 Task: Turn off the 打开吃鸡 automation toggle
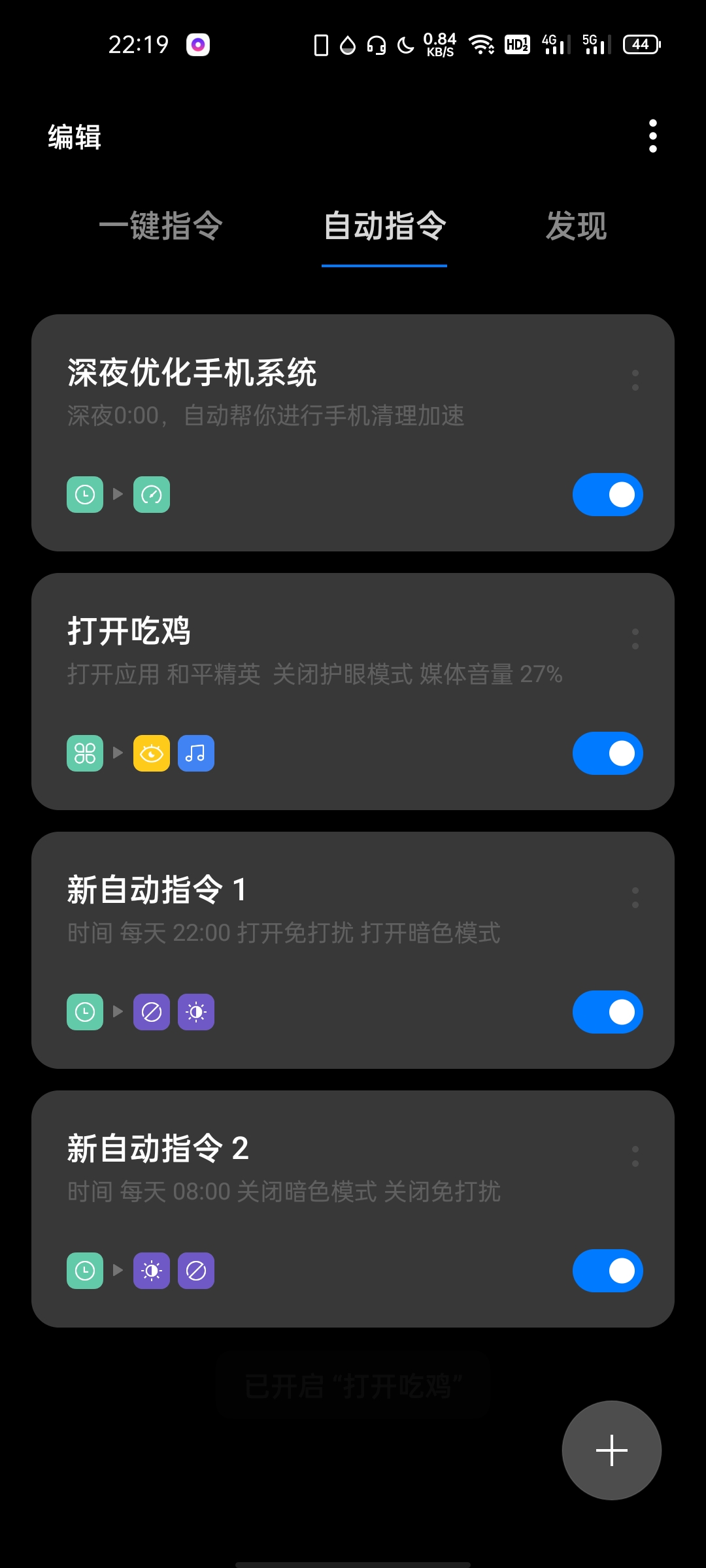[607, 753]
